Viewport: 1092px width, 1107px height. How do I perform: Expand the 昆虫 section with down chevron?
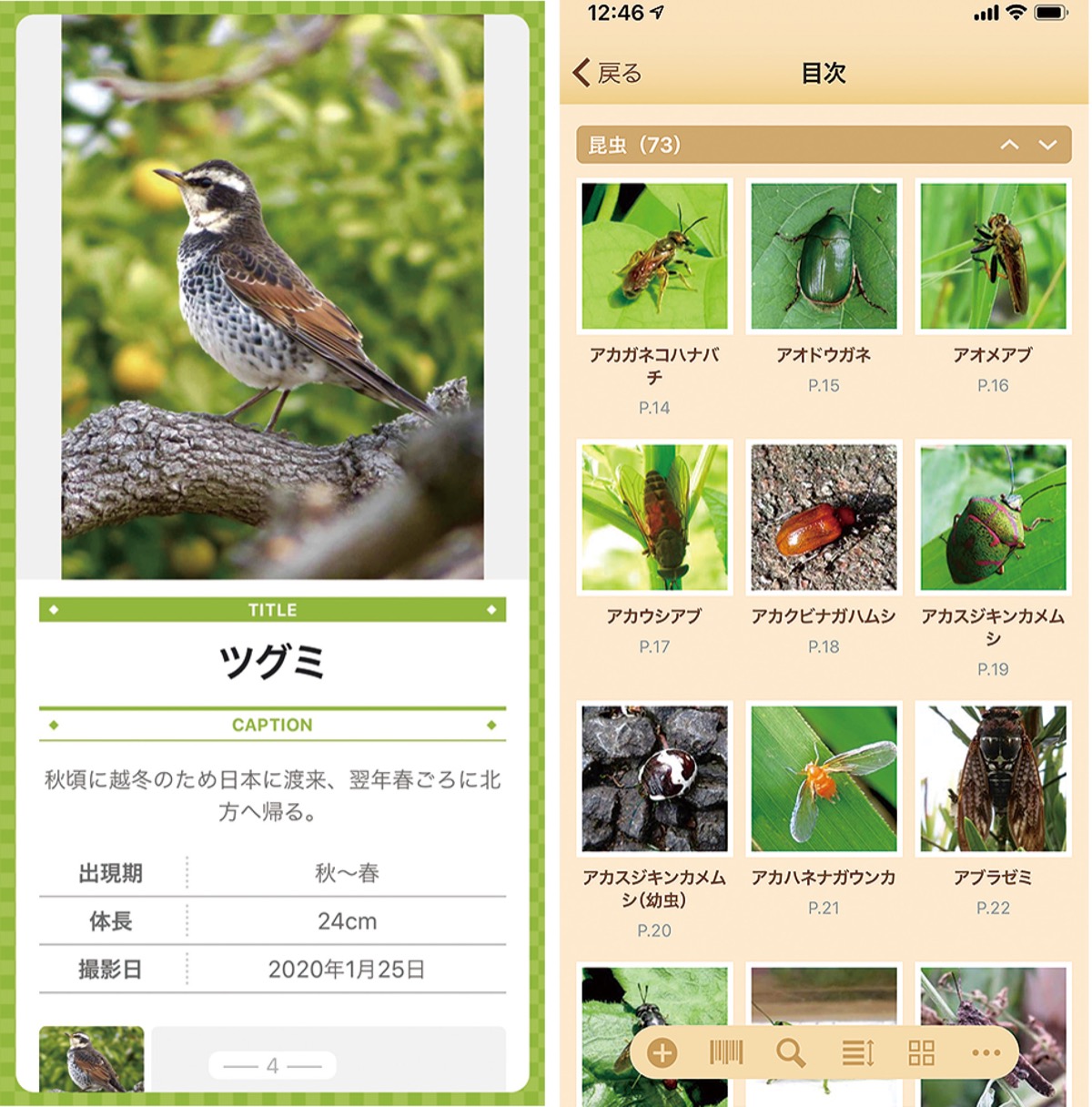(x=1048, y=145)
